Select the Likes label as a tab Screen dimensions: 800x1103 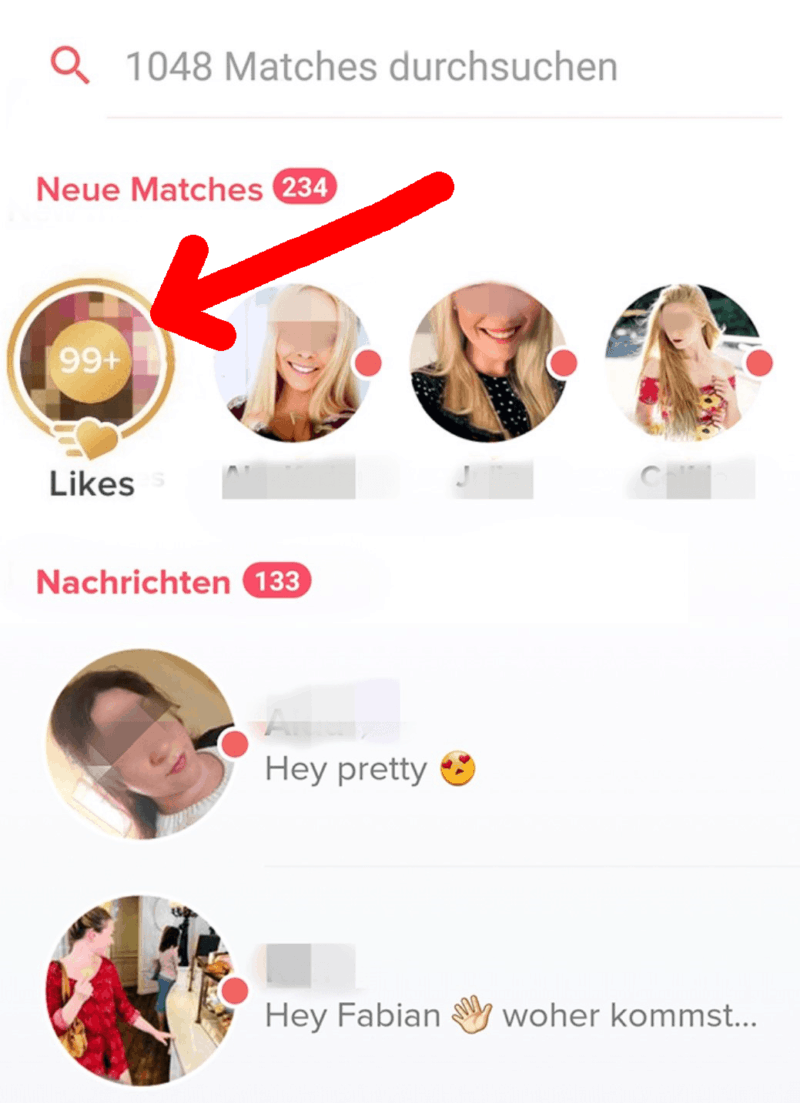tap(91, 483)
